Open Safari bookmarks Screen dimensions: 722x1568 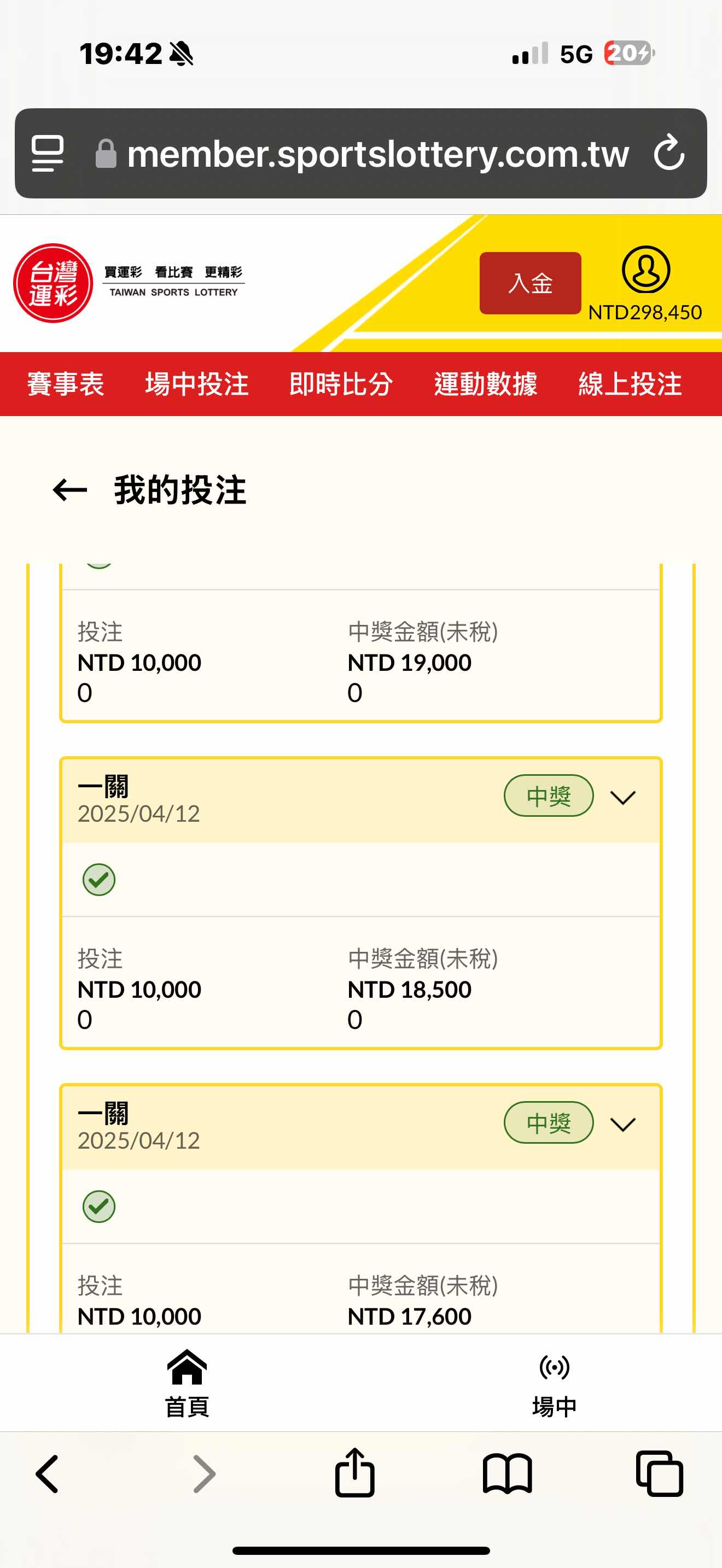507,1475
